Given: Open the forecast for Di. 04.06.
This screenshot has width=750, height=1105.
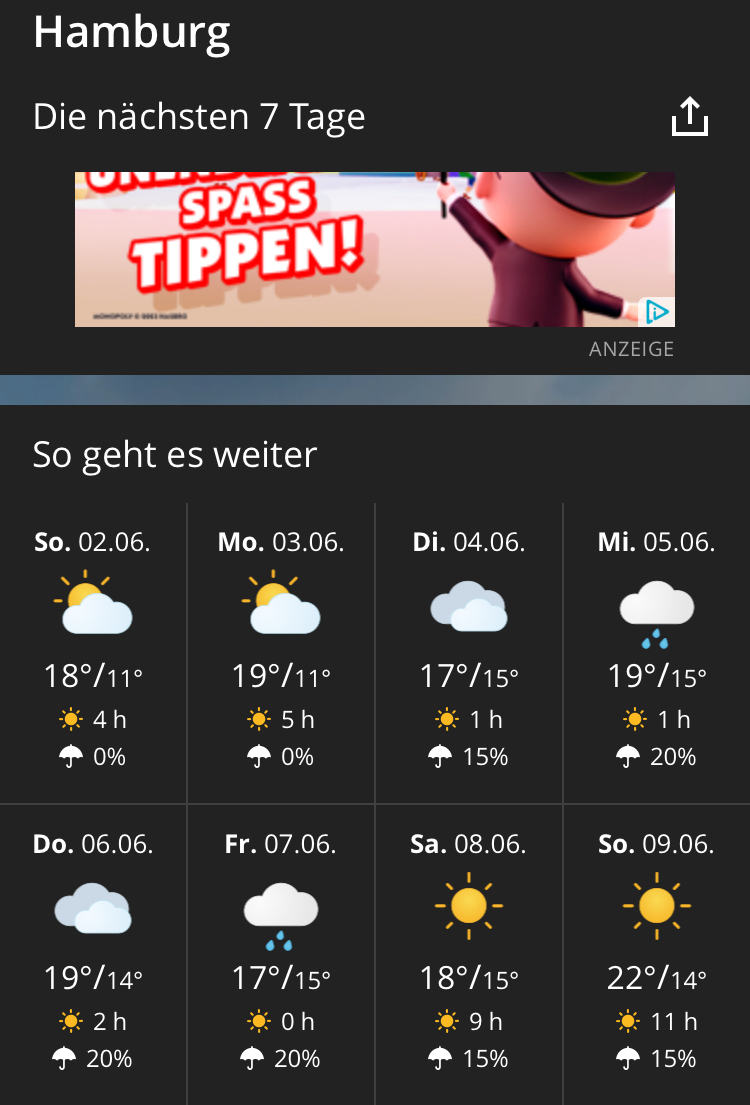Looking at the screenshot, I should pyautogui.click(x=469, y=652).
